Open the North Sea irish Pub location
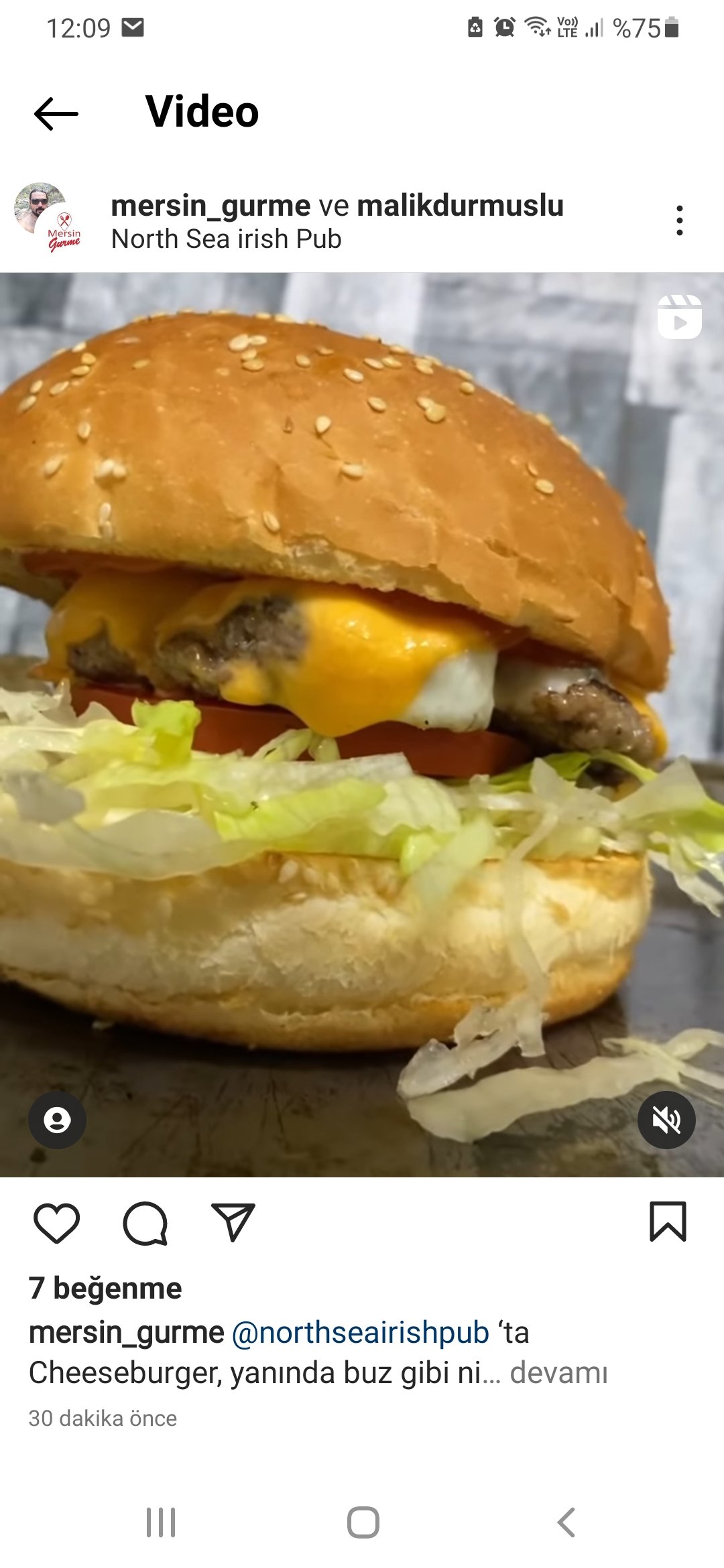The width and height of the screenshot is (724, 1568). click(226, 239)
